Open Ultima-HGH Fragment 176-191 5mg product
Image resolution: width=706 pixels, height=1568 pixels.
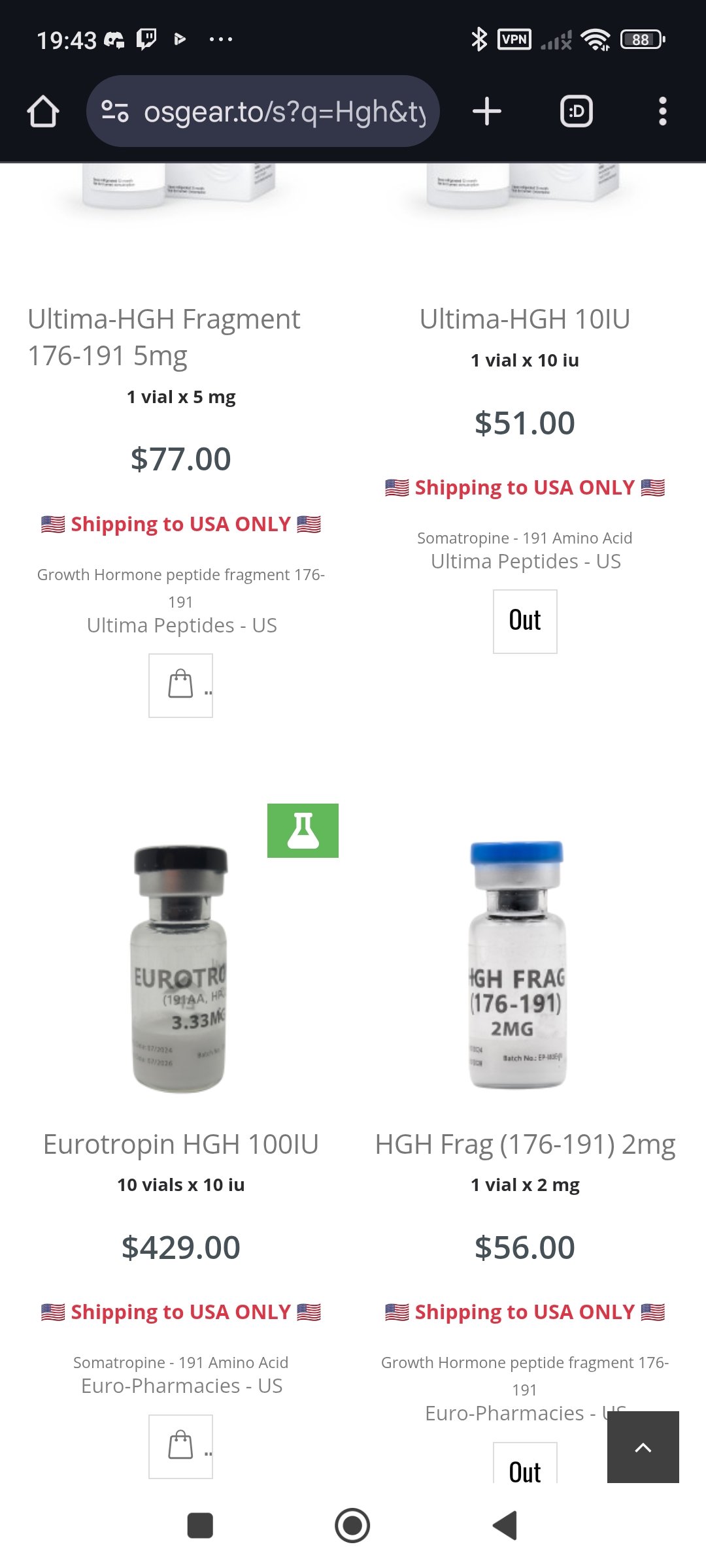click(x=164, y=337)
